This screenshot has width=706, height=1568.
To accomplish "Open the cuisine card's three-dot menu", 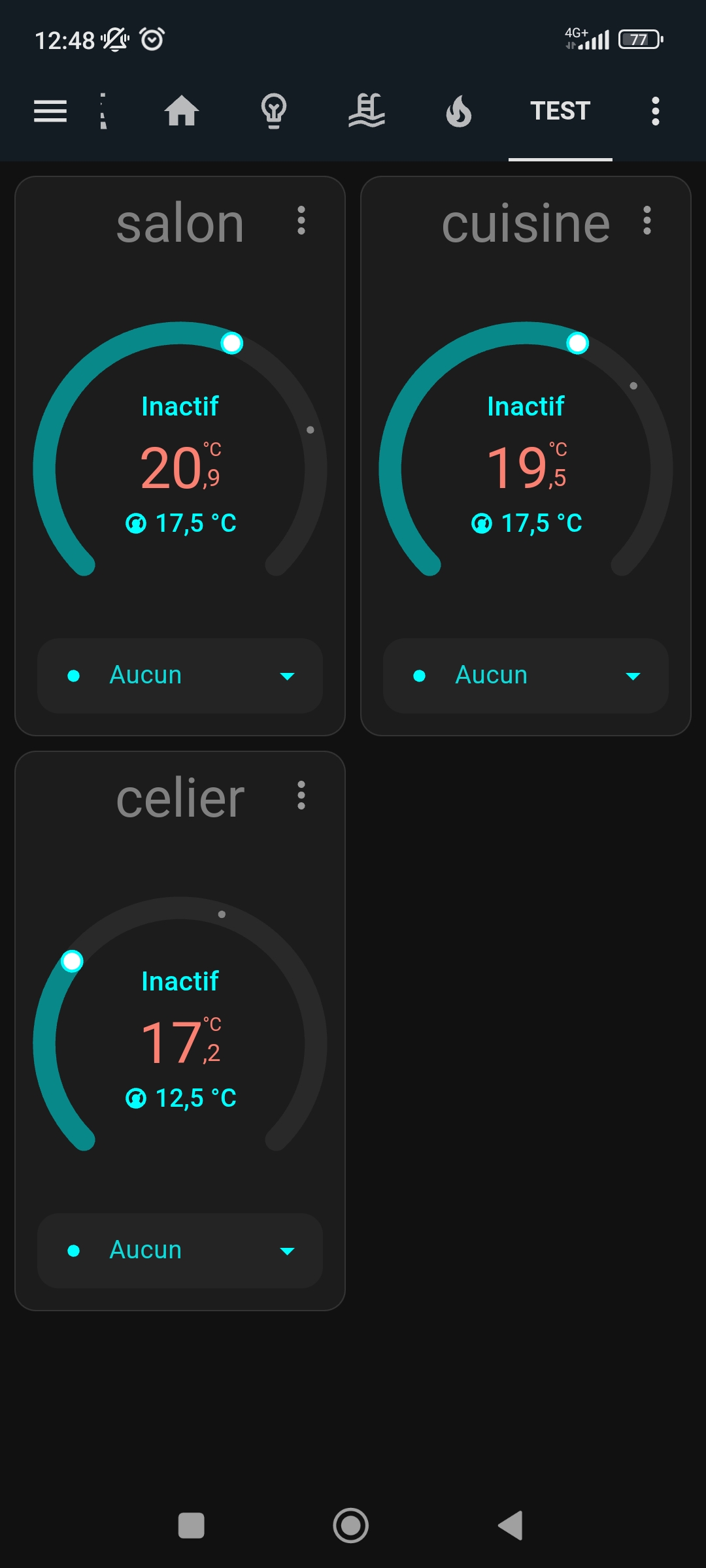I will [x=647, y=221].
